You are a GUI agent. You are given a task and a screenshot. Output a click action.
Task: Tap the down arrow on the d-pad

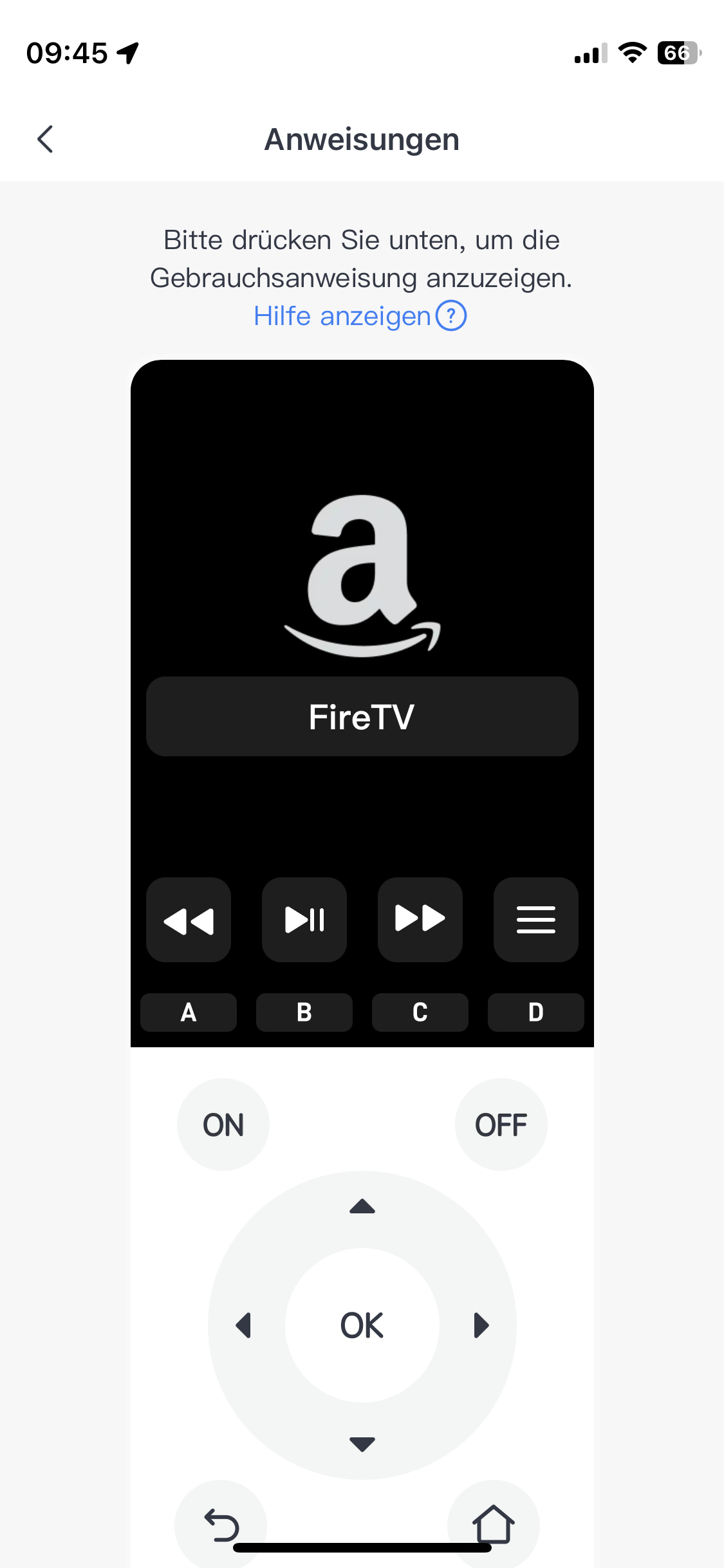[362, 1444]
